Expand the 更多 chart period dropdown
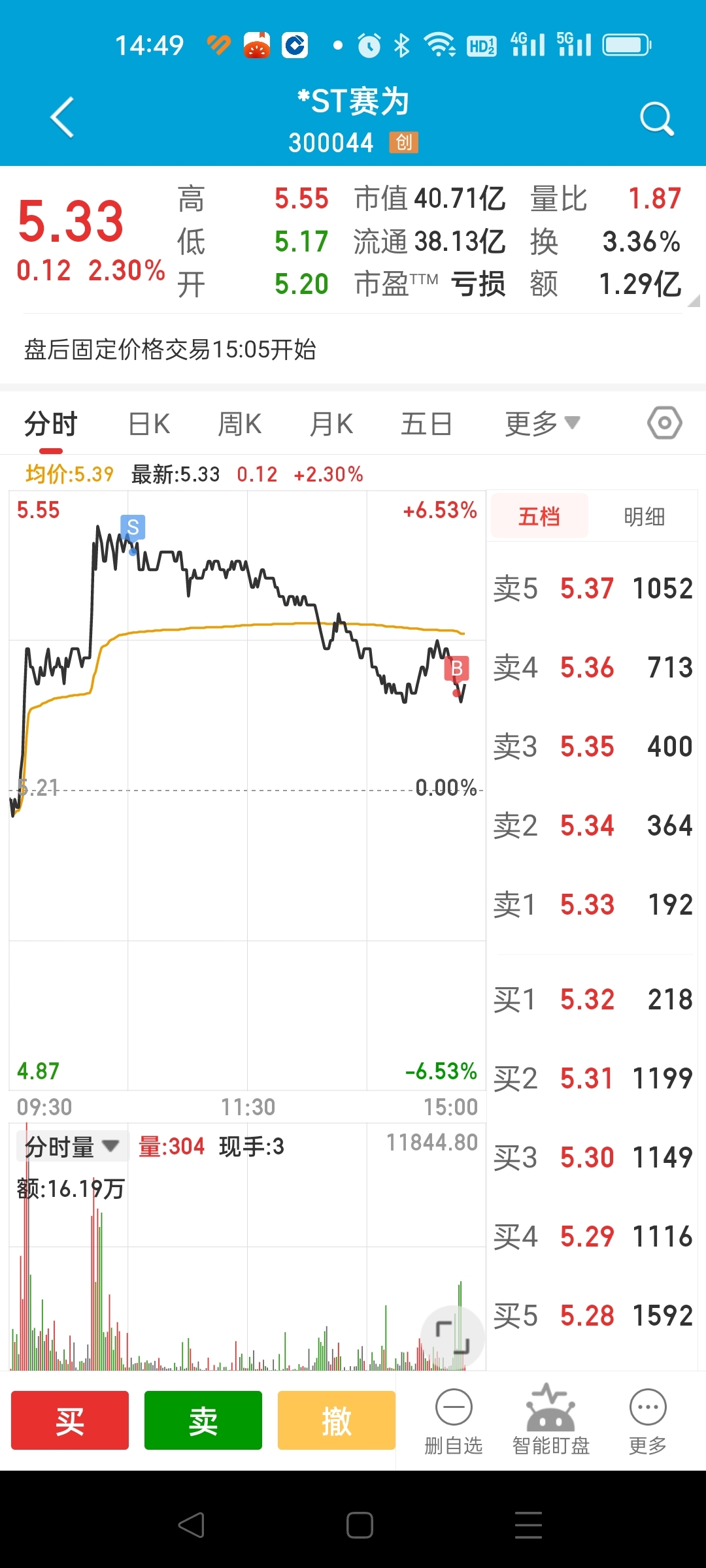Image resolution: width=706 pixels, height=1568 pixels. click(x=542, y=424)
